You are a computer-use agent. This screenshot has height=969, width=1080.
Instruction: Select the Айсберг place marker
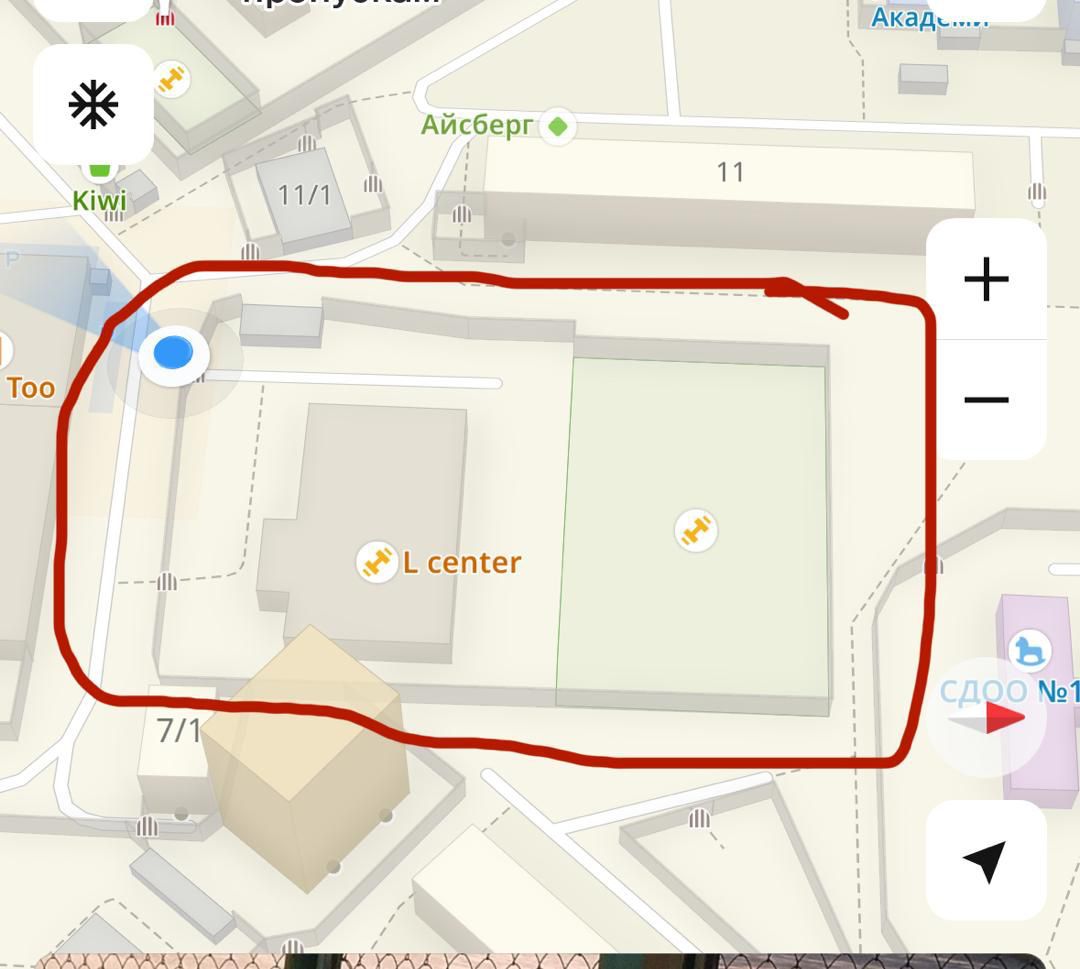click(x=557, y=127)
